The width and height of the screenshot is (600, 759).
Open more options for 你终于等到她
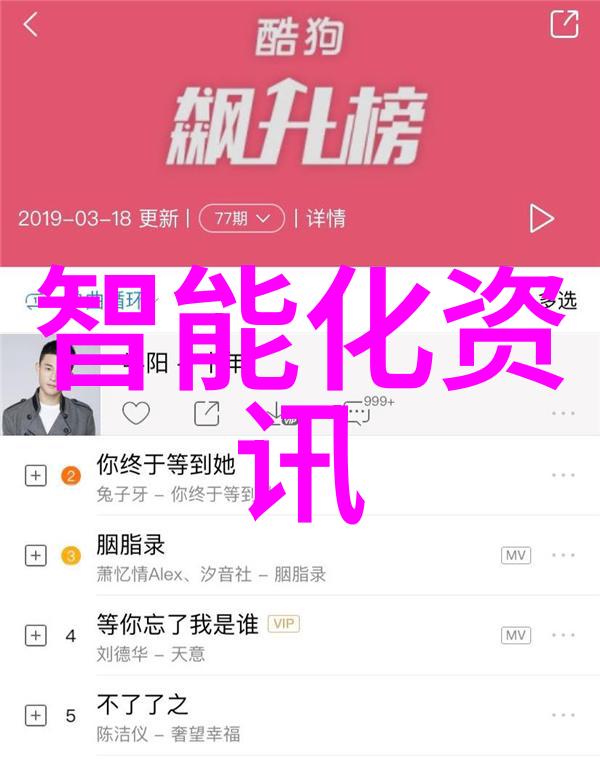(563, 477)
